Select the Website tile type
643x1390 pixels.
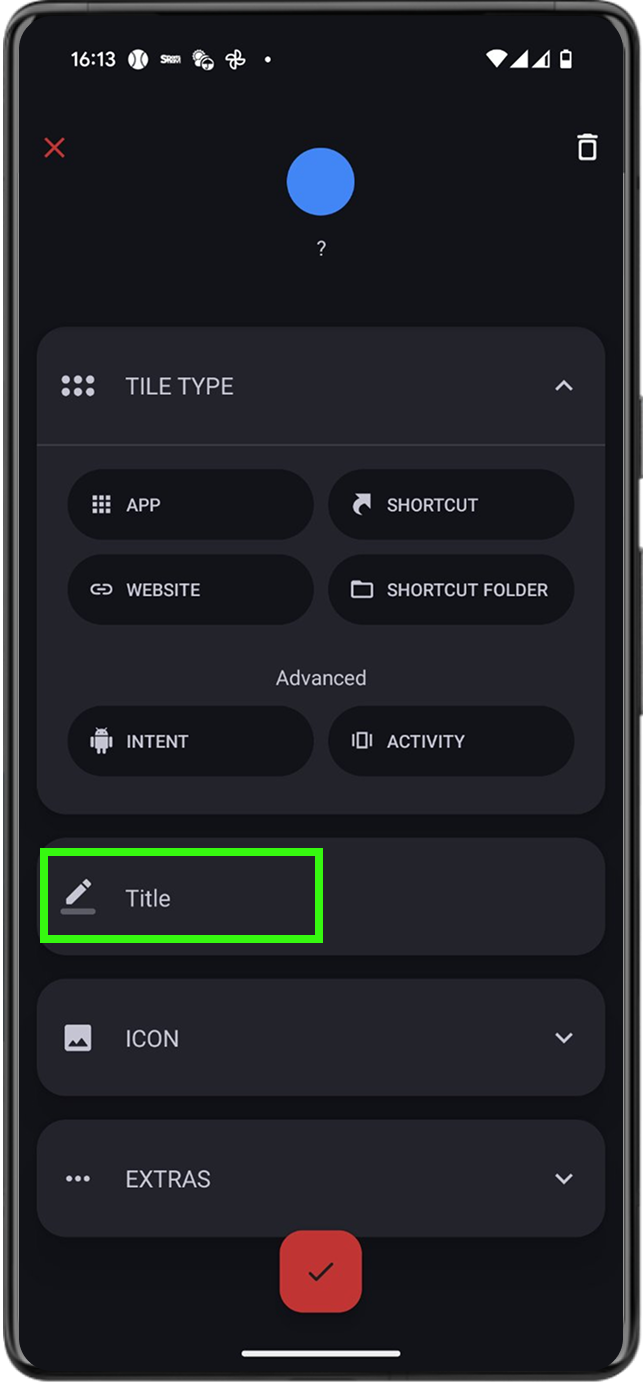[x=190, y=590]
